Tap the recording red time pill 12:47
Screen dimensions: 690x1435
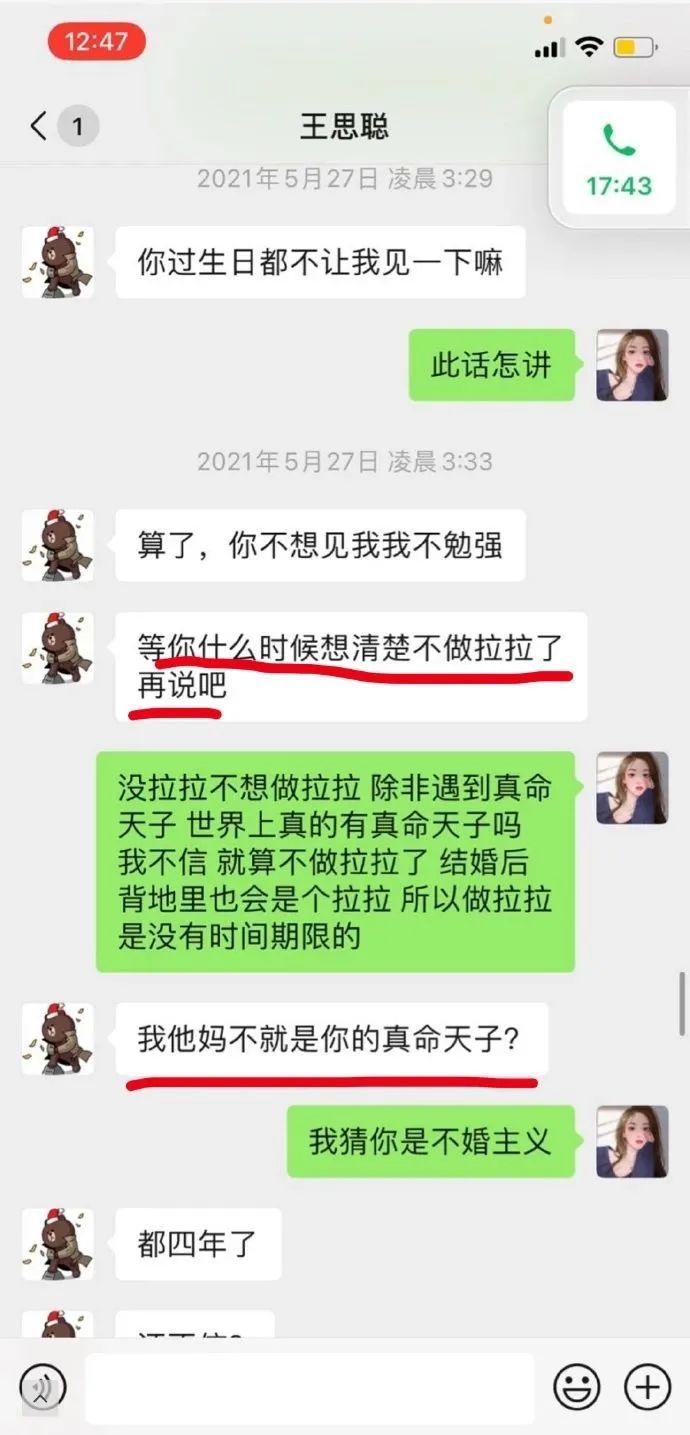pyautogui.click(x=96, y=41)
